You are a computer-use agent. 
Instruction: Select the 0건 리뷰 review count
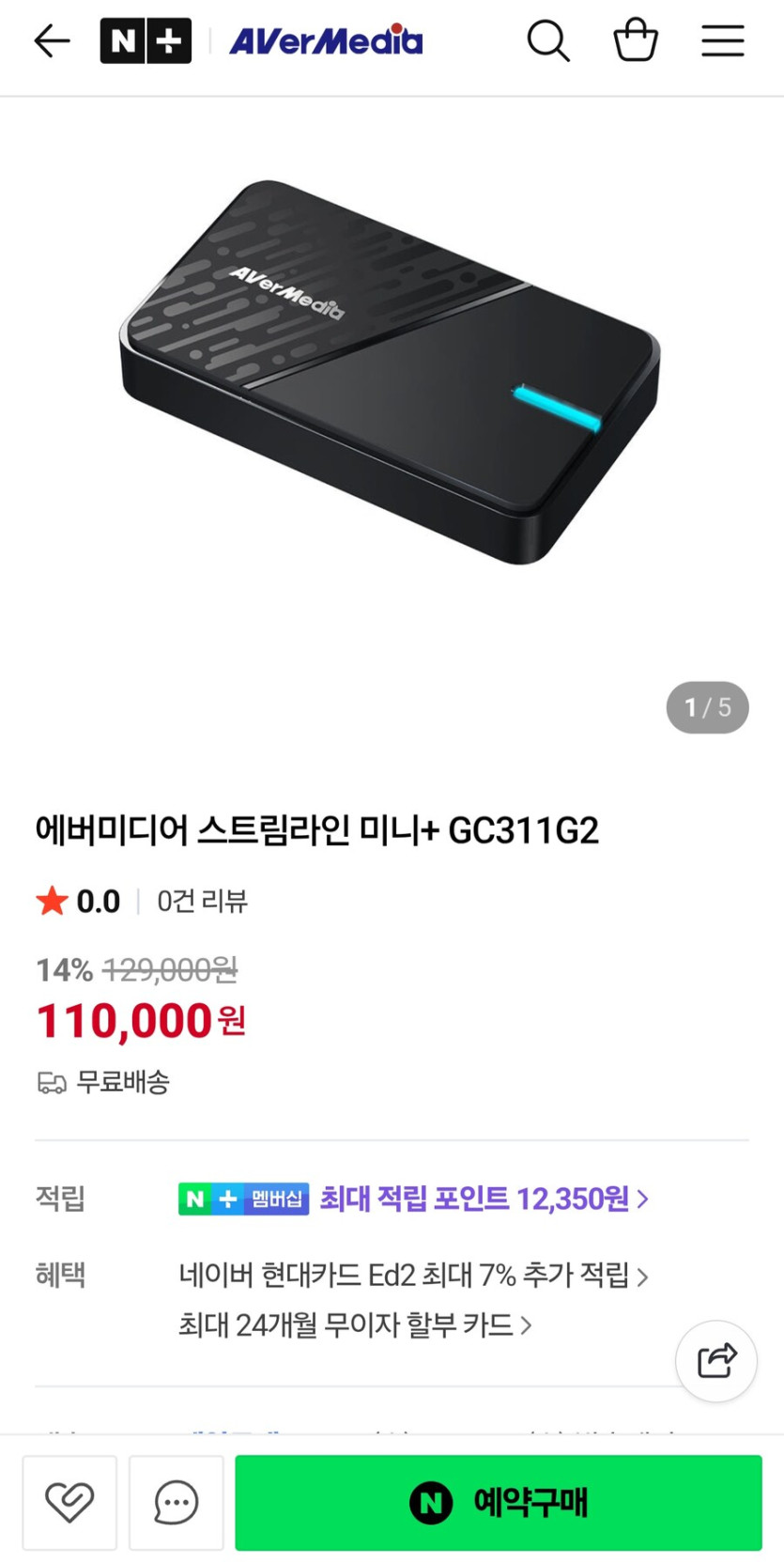click(200, 901)
